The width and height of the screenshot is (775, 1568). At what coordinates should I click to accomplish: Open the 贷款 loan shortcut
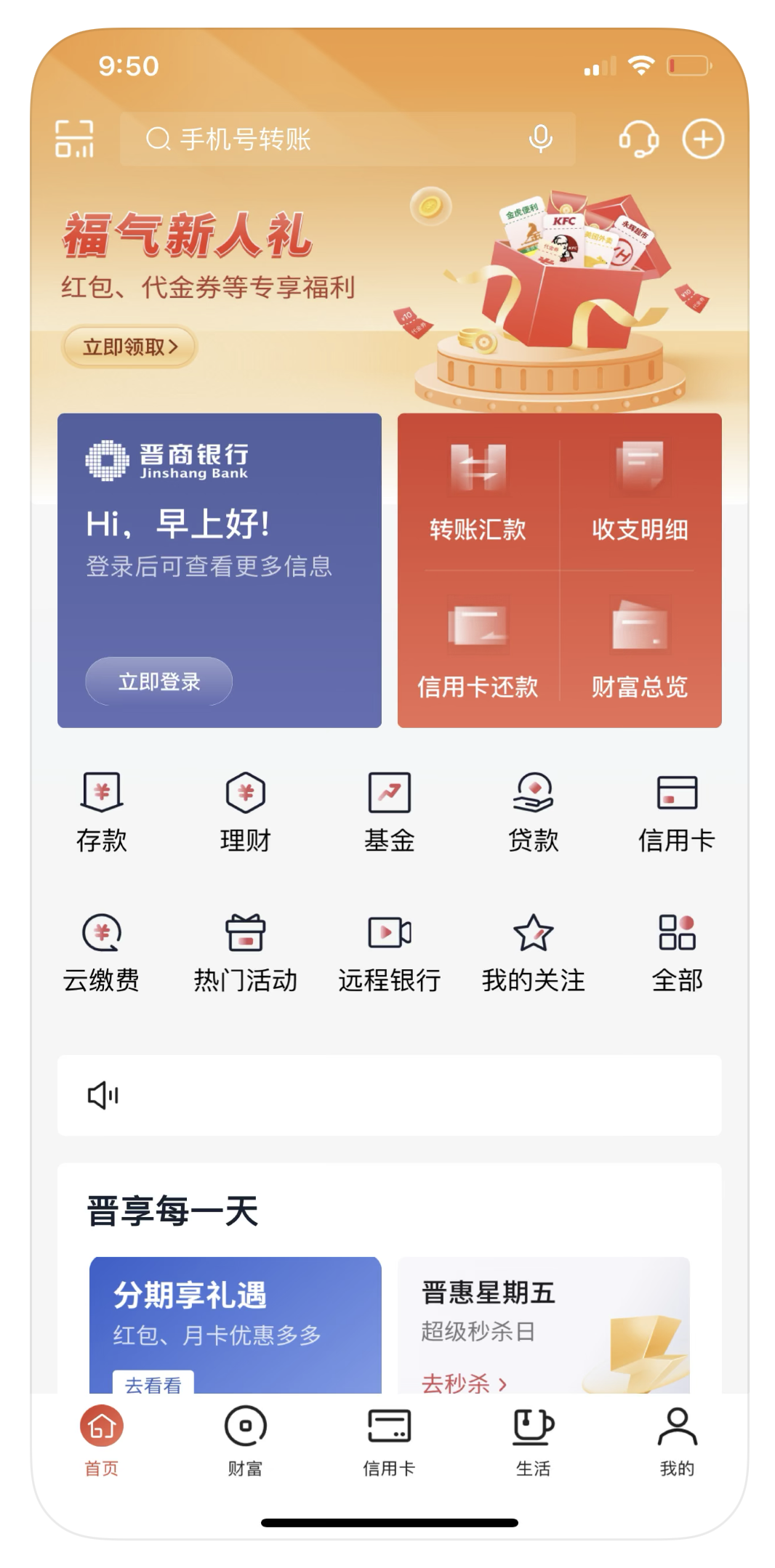tap(534, 812)
